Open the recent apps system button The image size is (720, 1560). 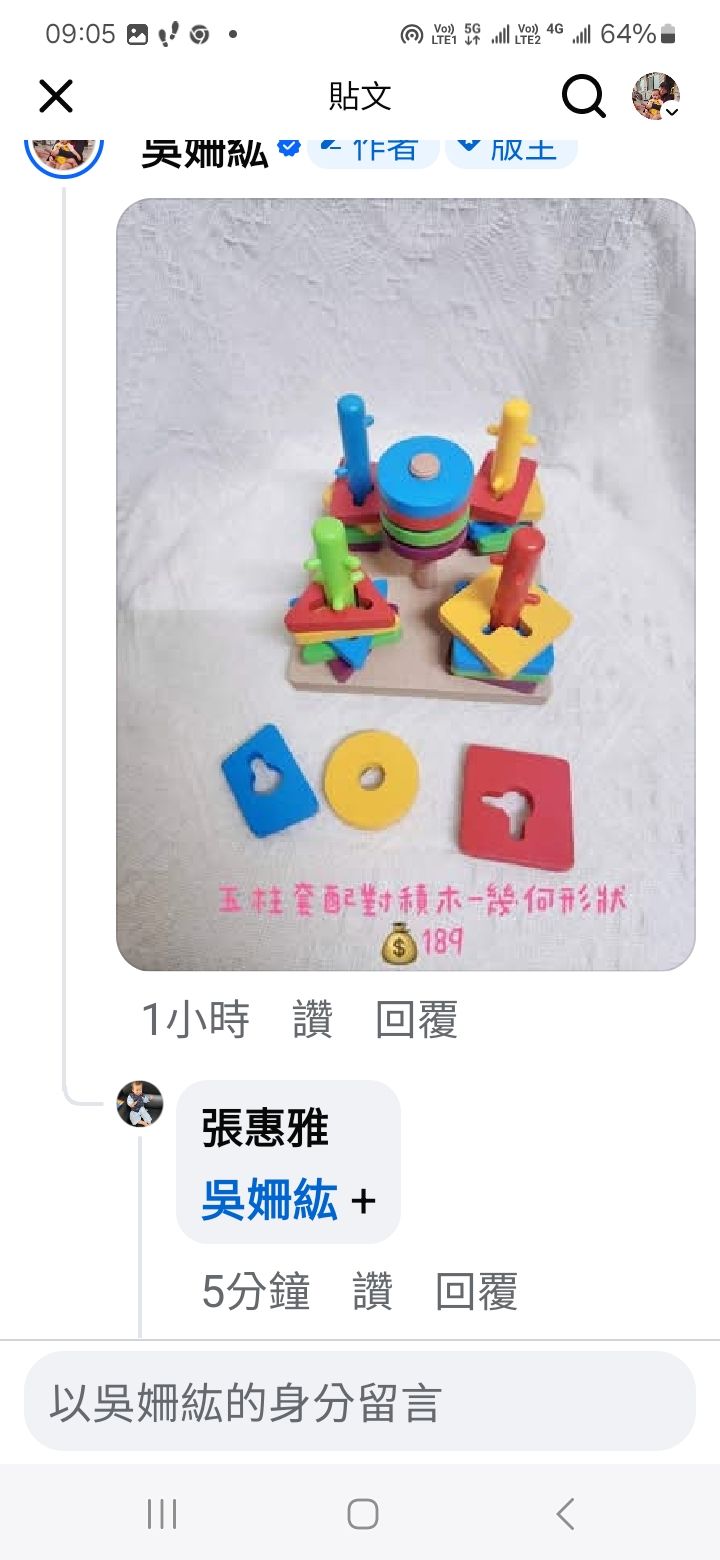click(162, 1514)
